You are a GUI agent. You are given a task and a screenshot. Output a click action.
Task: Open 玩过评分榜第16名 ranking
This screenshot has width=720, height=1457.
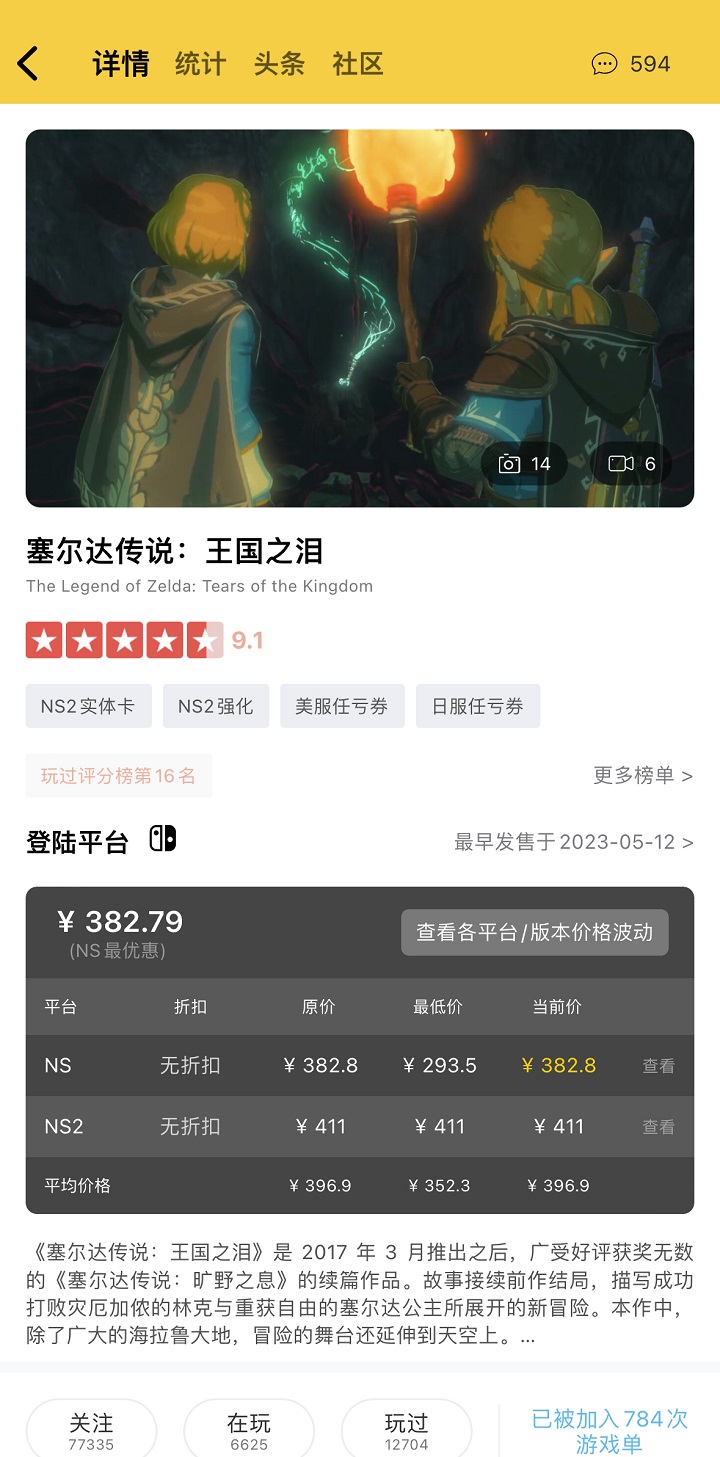click(118, 776)
